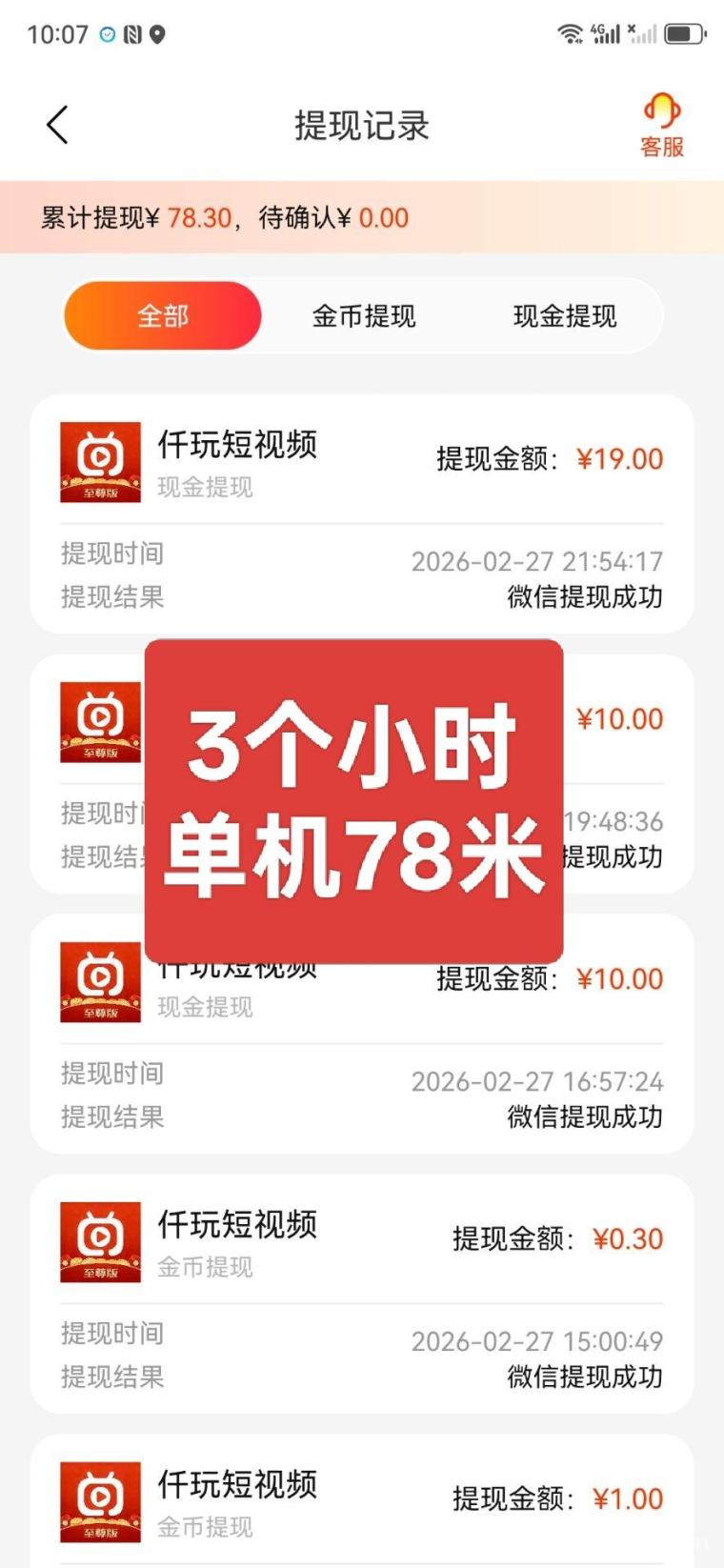This screenshot has height=1568, width=724.
Task: Tap the 累计提现 ¥78.30 summary banner
Action: point(226,217)
